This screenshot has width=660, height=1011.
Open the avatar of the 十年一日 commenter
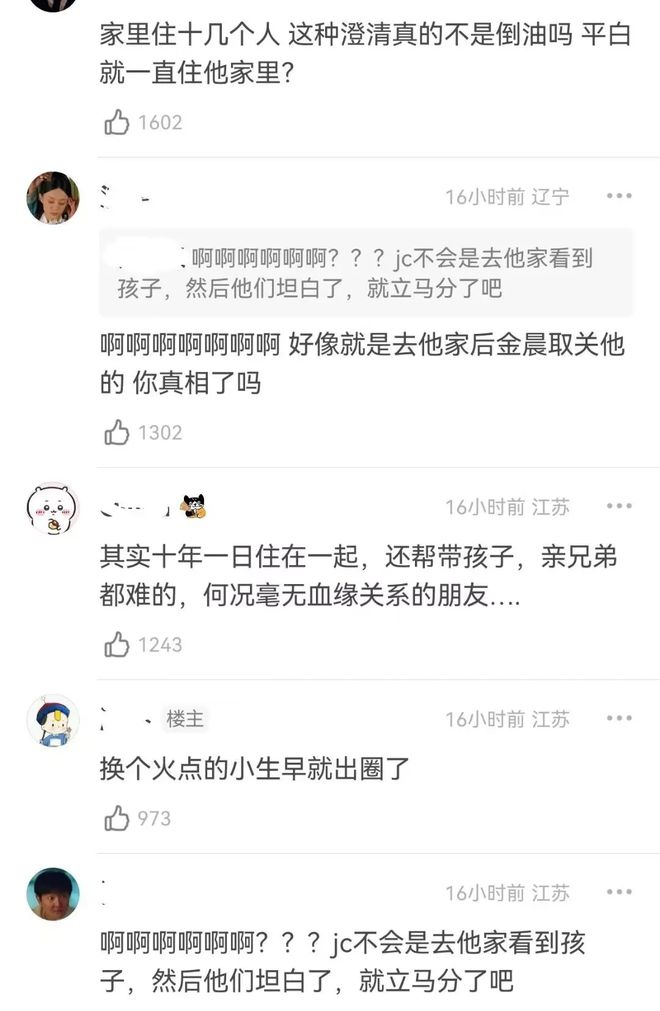(x=52, y=510)
